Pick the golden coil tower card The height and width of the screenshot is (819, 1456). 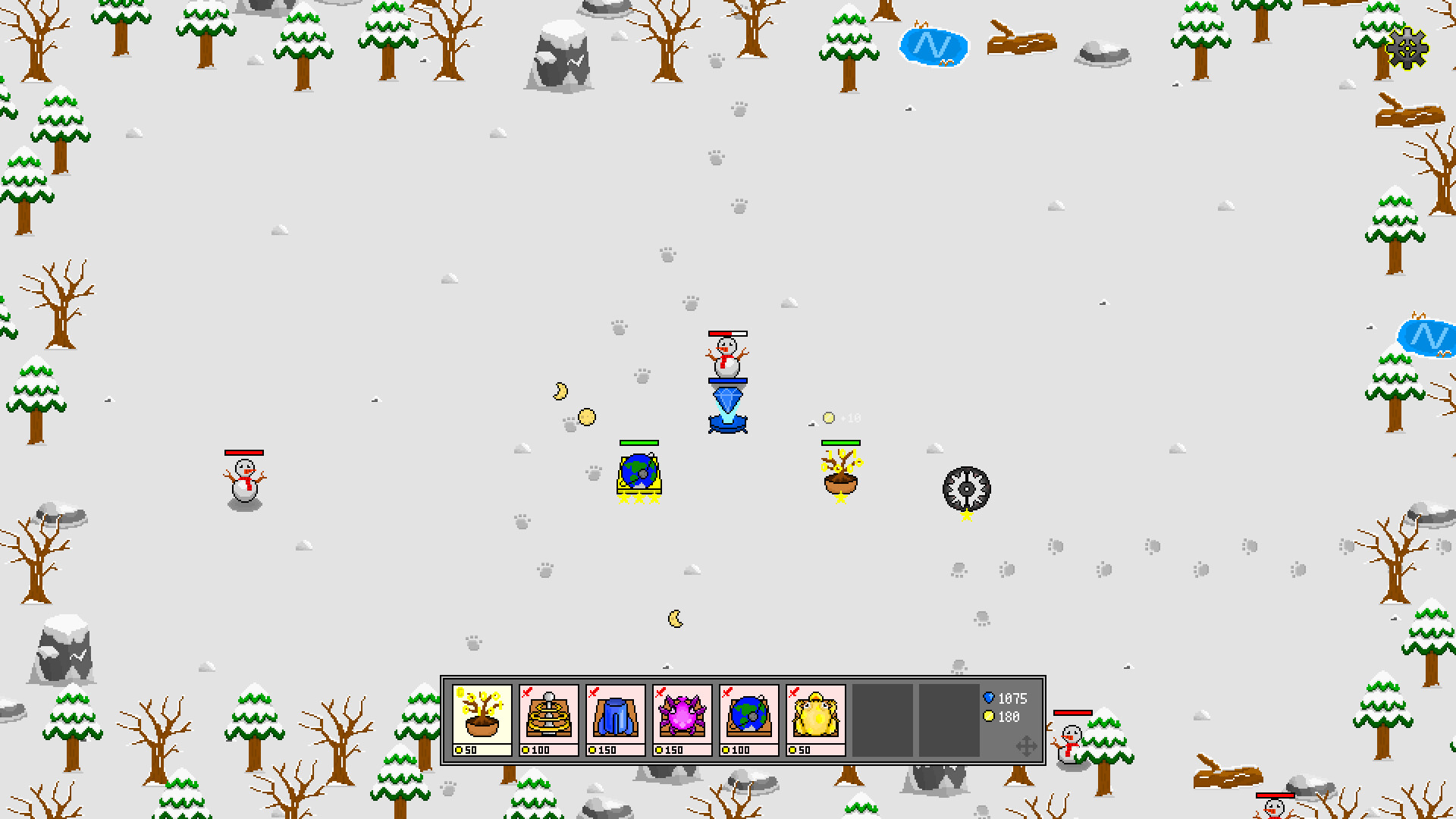click(x=549, y=720)
